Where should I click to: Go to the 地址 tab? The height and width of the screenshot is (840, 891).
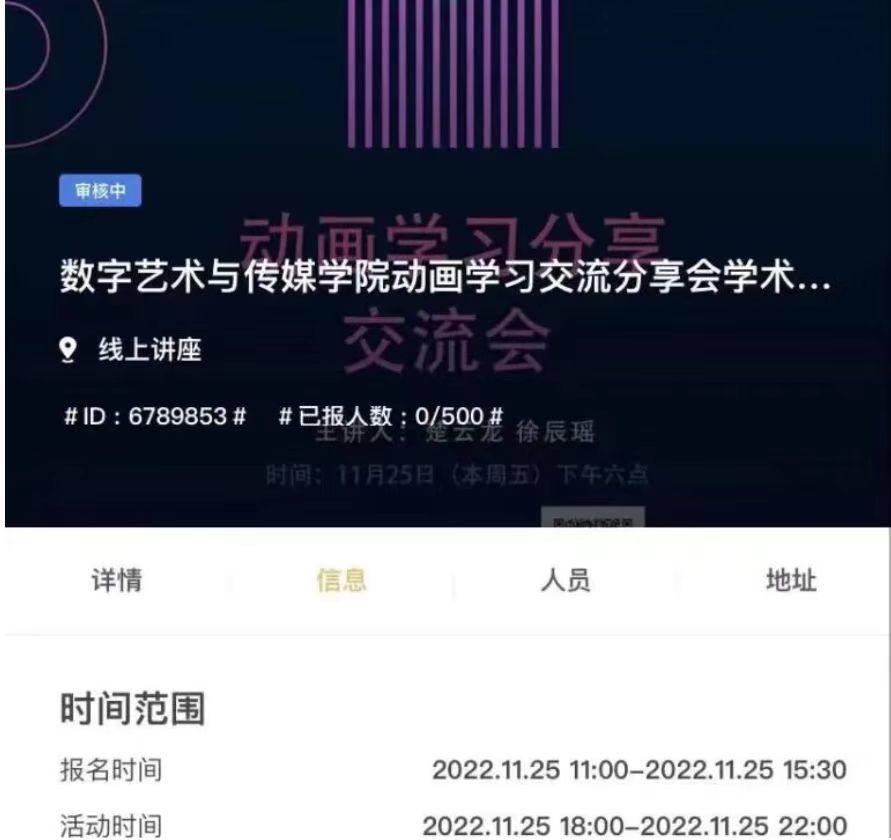point(790,581)
